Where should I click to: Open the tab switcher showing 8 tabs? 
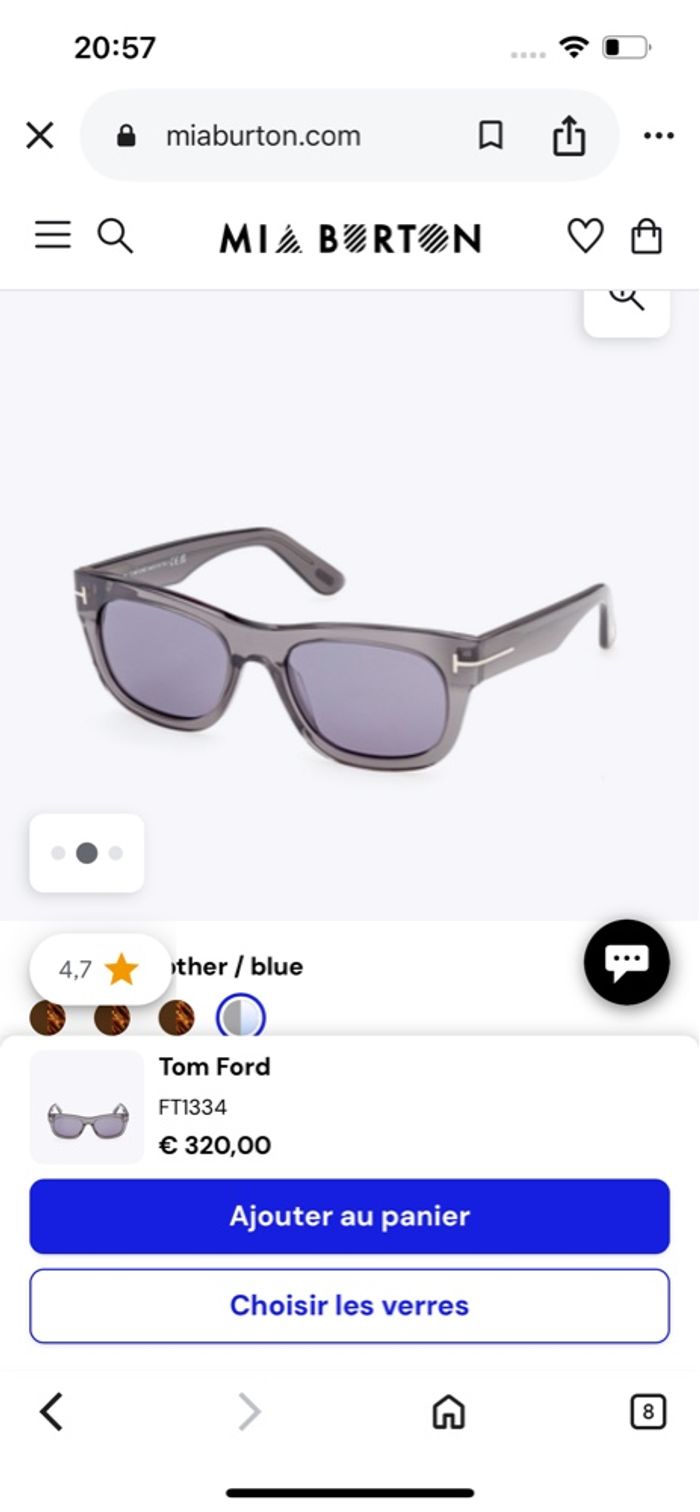(647, 1412)
